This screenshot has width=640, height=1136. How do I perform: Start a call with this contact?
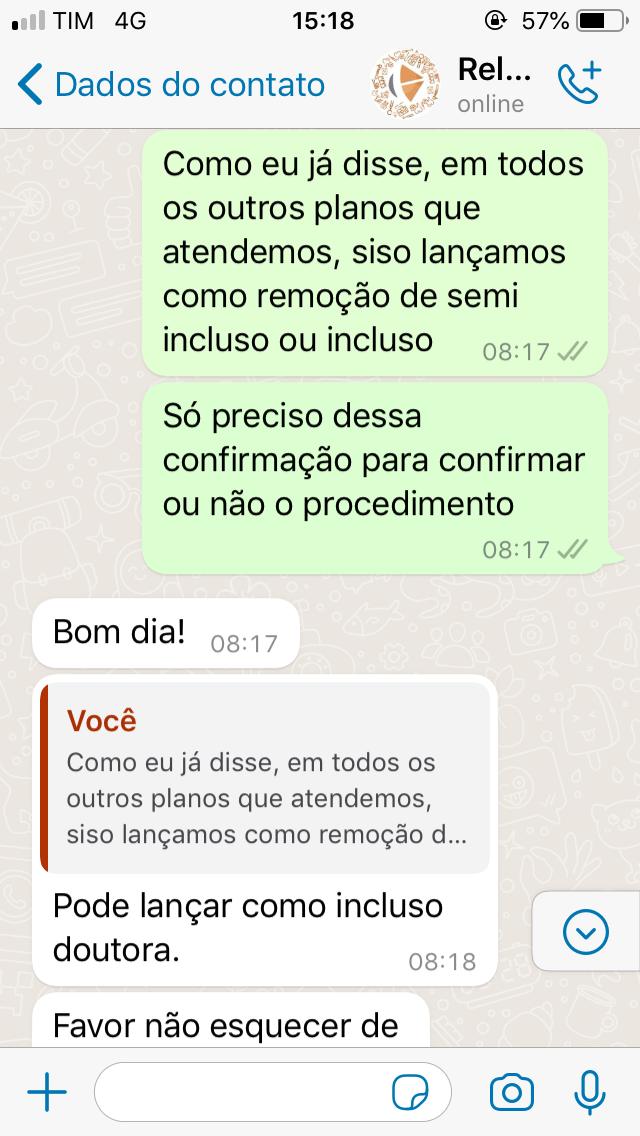click(x=579, y=85)
